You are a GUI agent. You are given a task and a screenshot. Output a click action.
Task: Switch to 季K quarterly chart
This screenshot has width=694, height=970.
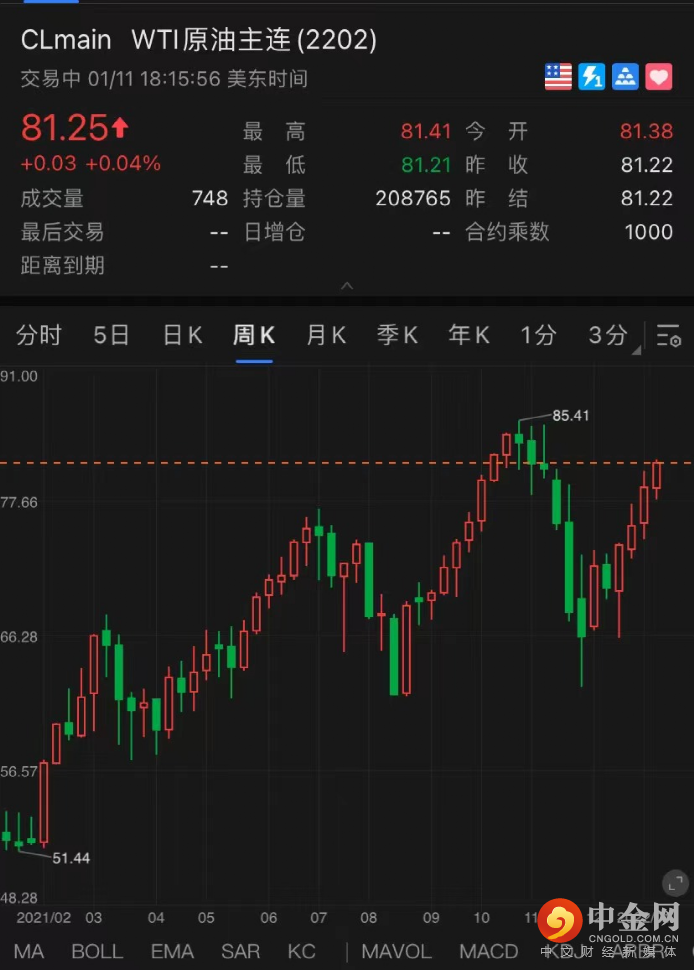point(397,336)
